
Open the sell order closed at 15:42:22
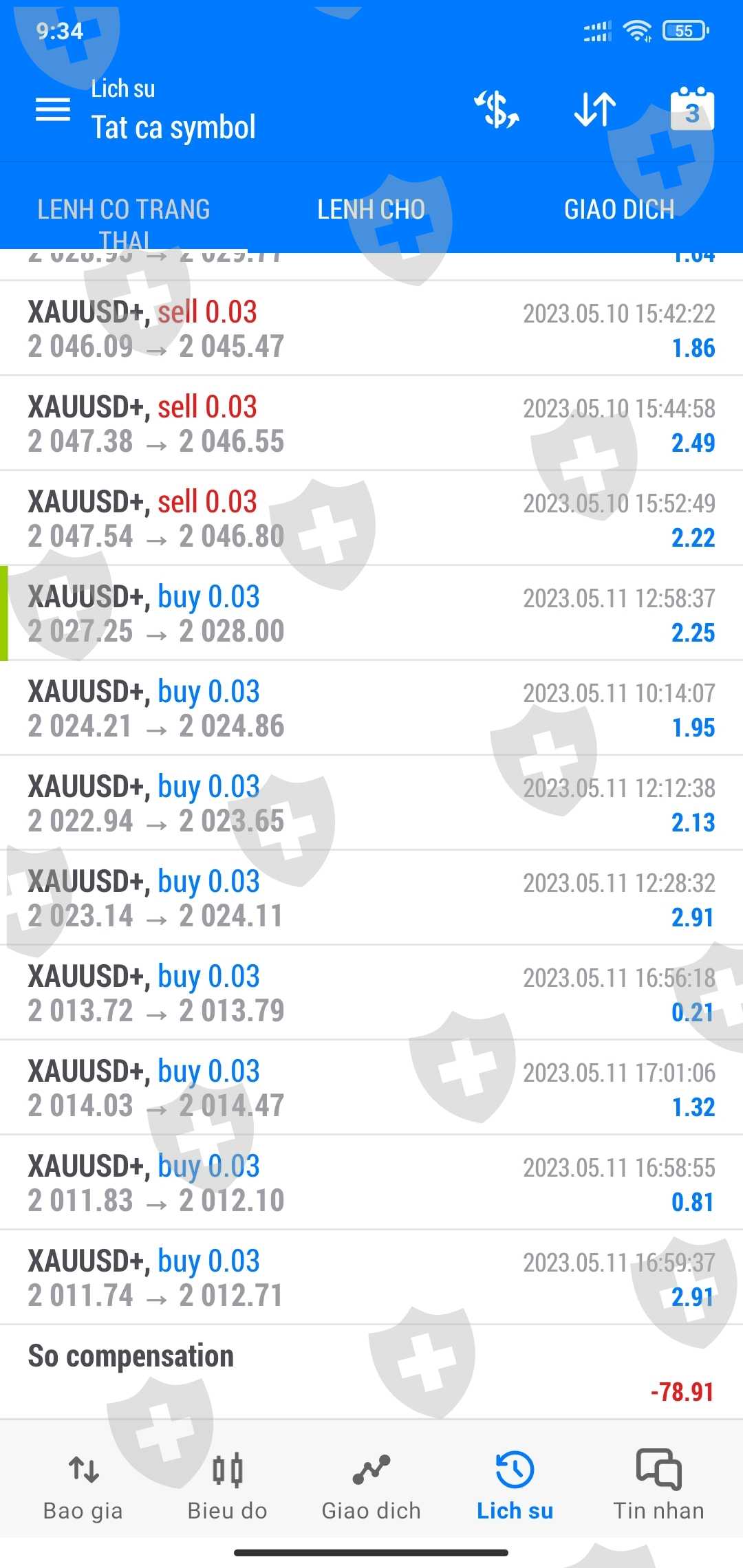(x=371, y=329)
